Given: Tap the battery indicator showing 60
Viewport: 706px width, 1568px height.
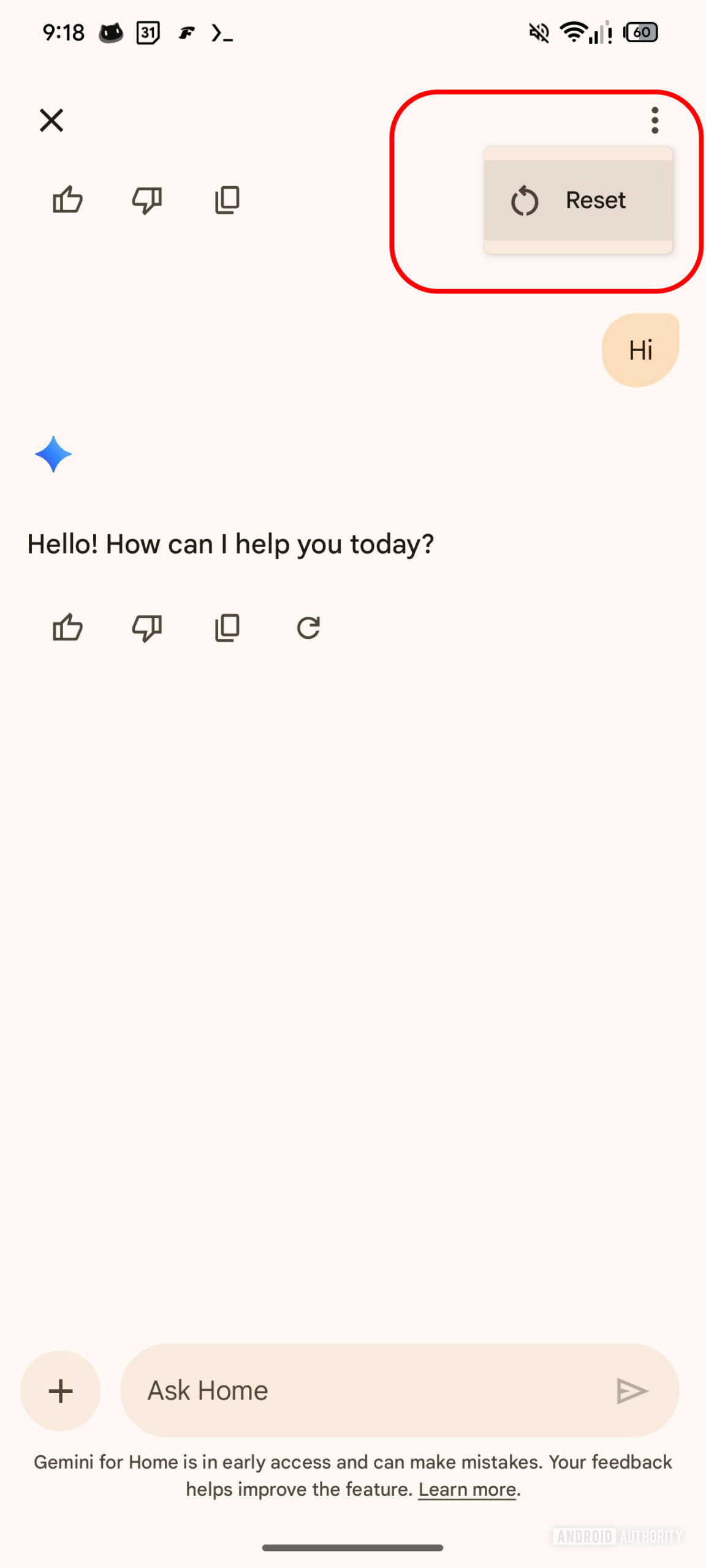Looking at the screenshot, I should pyautogui.click(x=640, y=33).
